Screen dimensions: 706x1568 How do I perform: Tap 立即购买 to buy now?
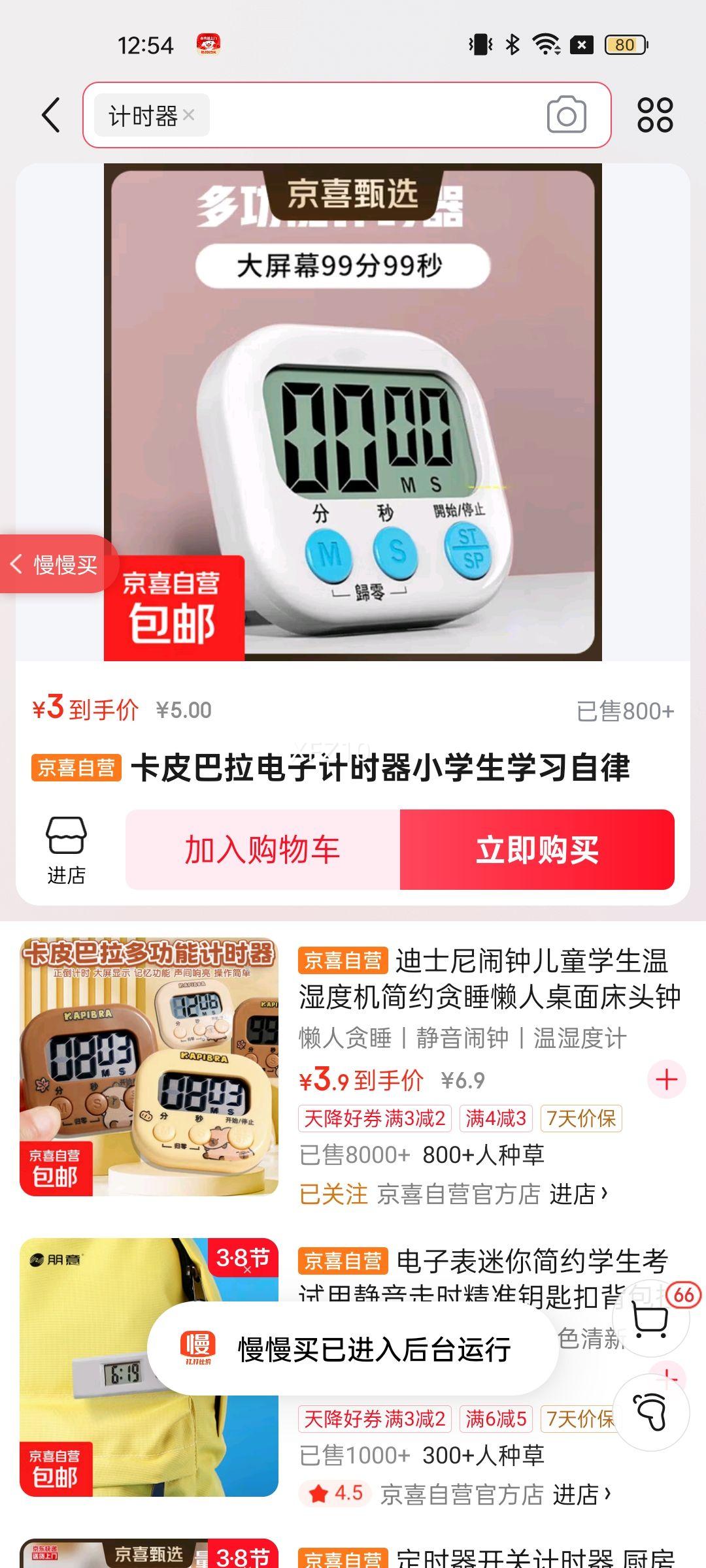537,850
